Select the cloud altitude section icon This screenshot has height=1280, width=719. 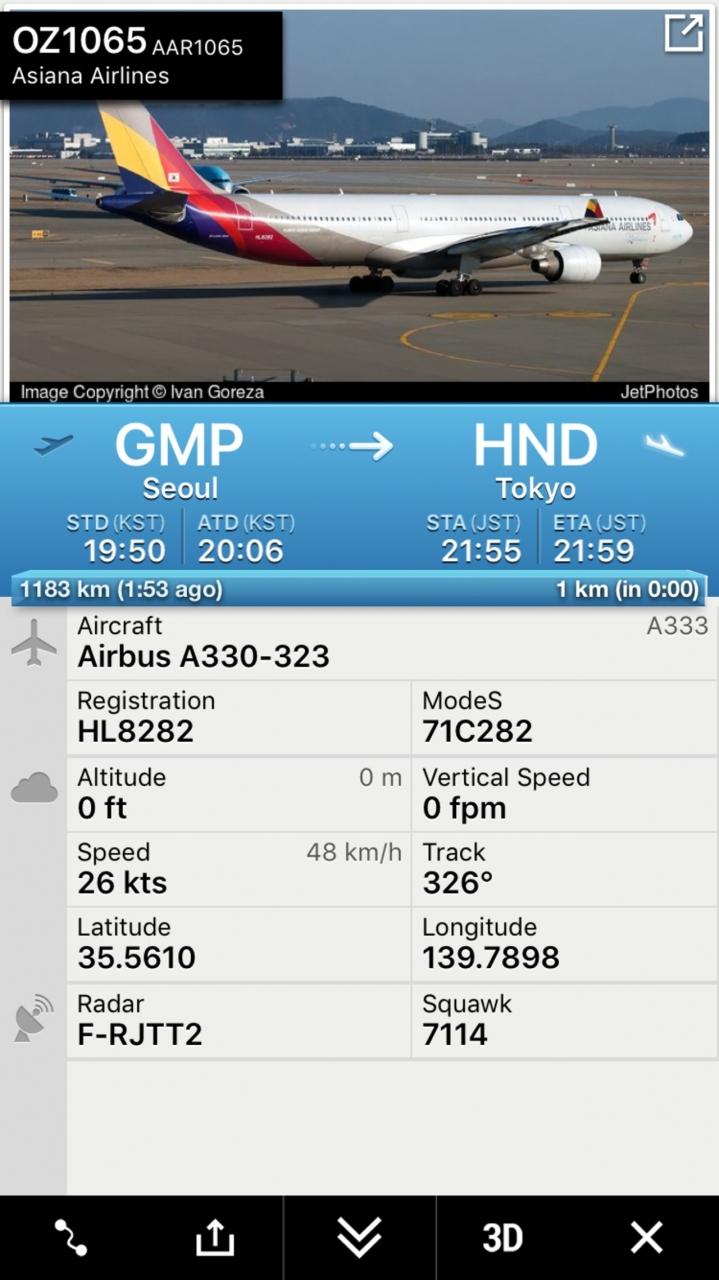click(x=34, y=789)
